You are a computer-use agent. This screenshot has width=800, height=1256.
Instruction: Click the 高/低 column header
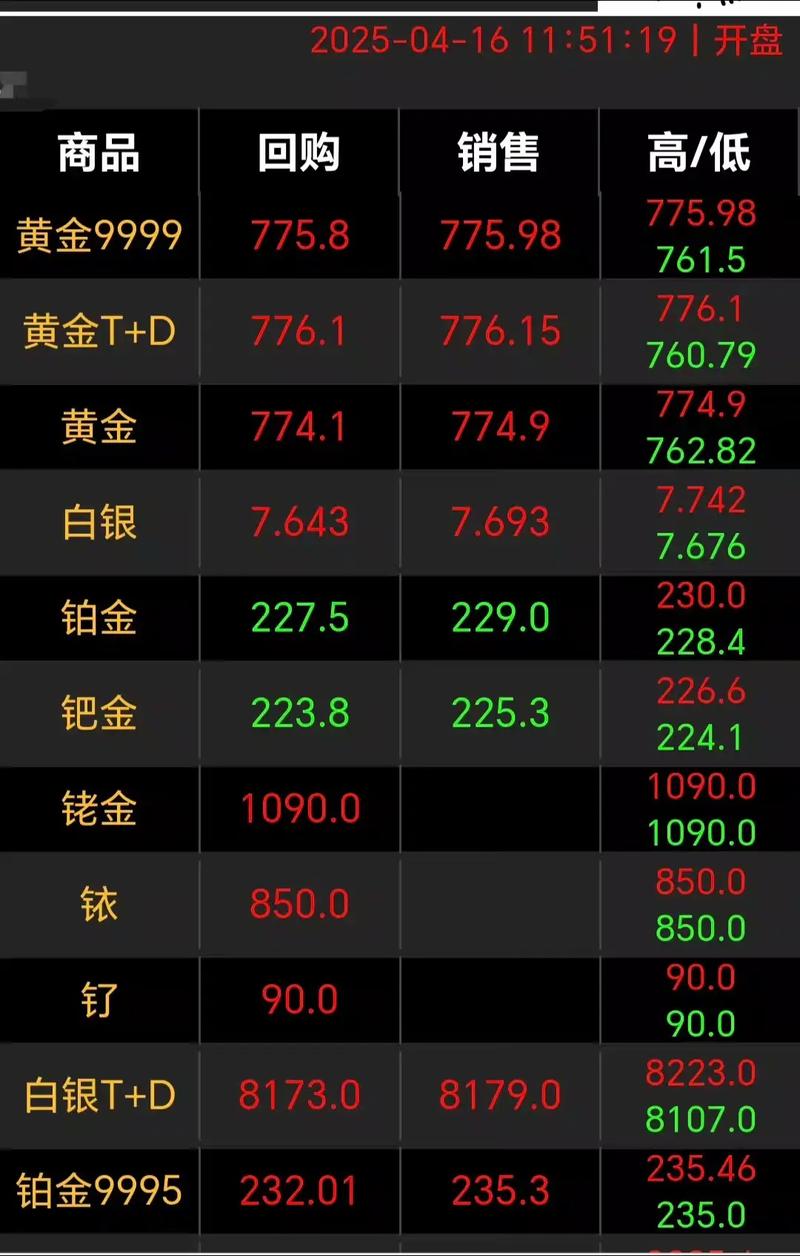(x=697, y=153)
